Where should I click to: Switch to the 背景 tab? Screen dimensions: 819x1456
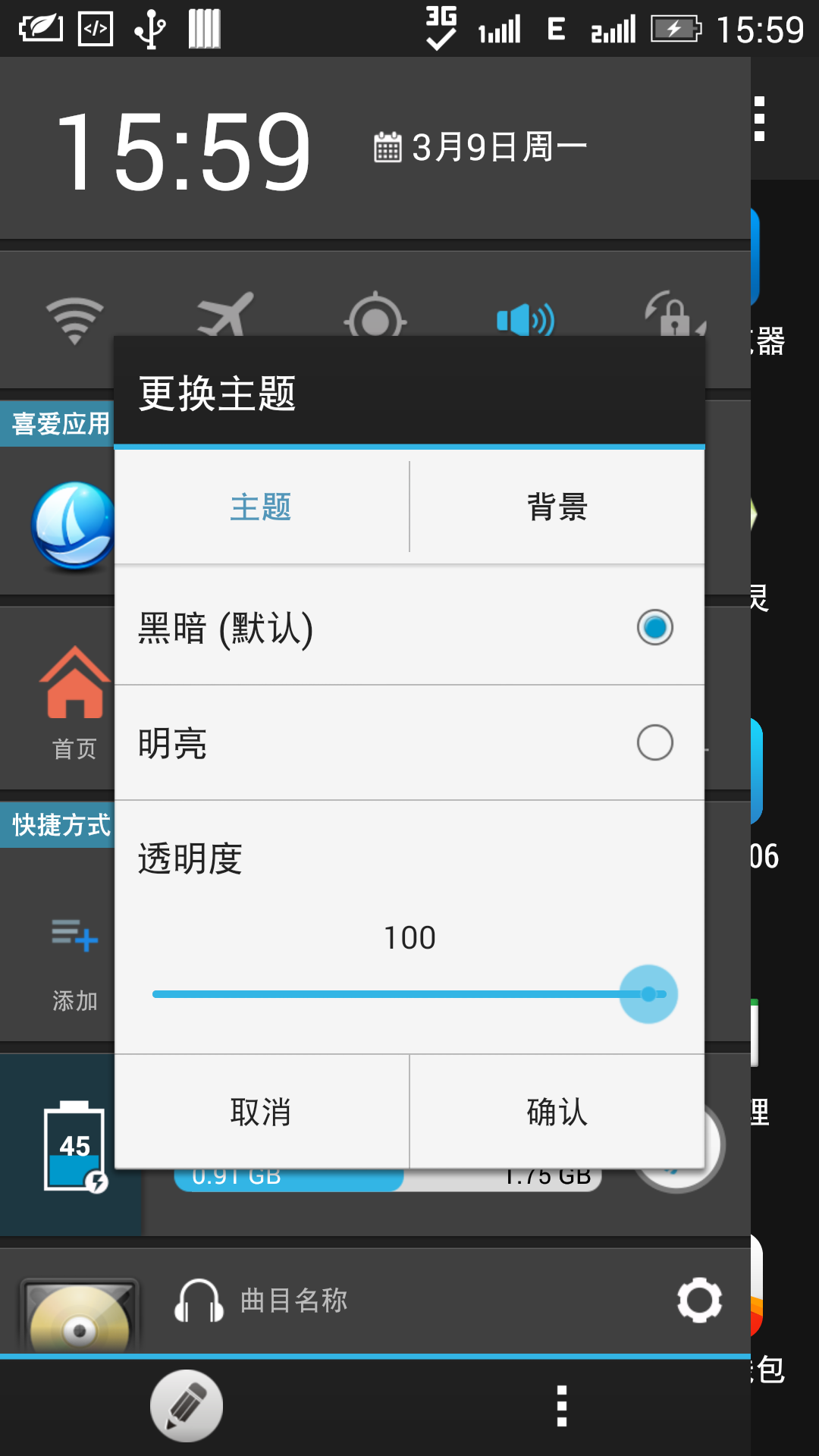[557, 507]
